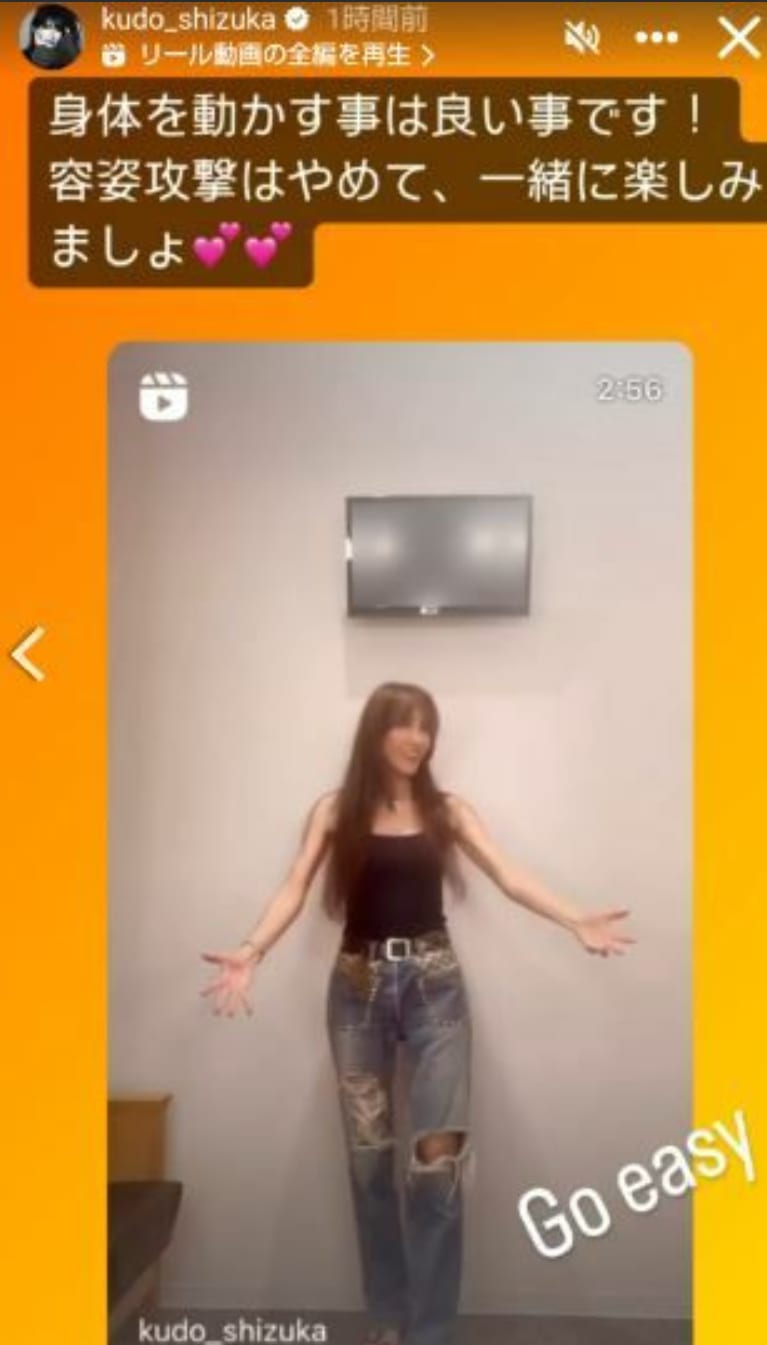Open the embedded reel by kudo_shizuka

pyautogui.click(x=400, y=840)
